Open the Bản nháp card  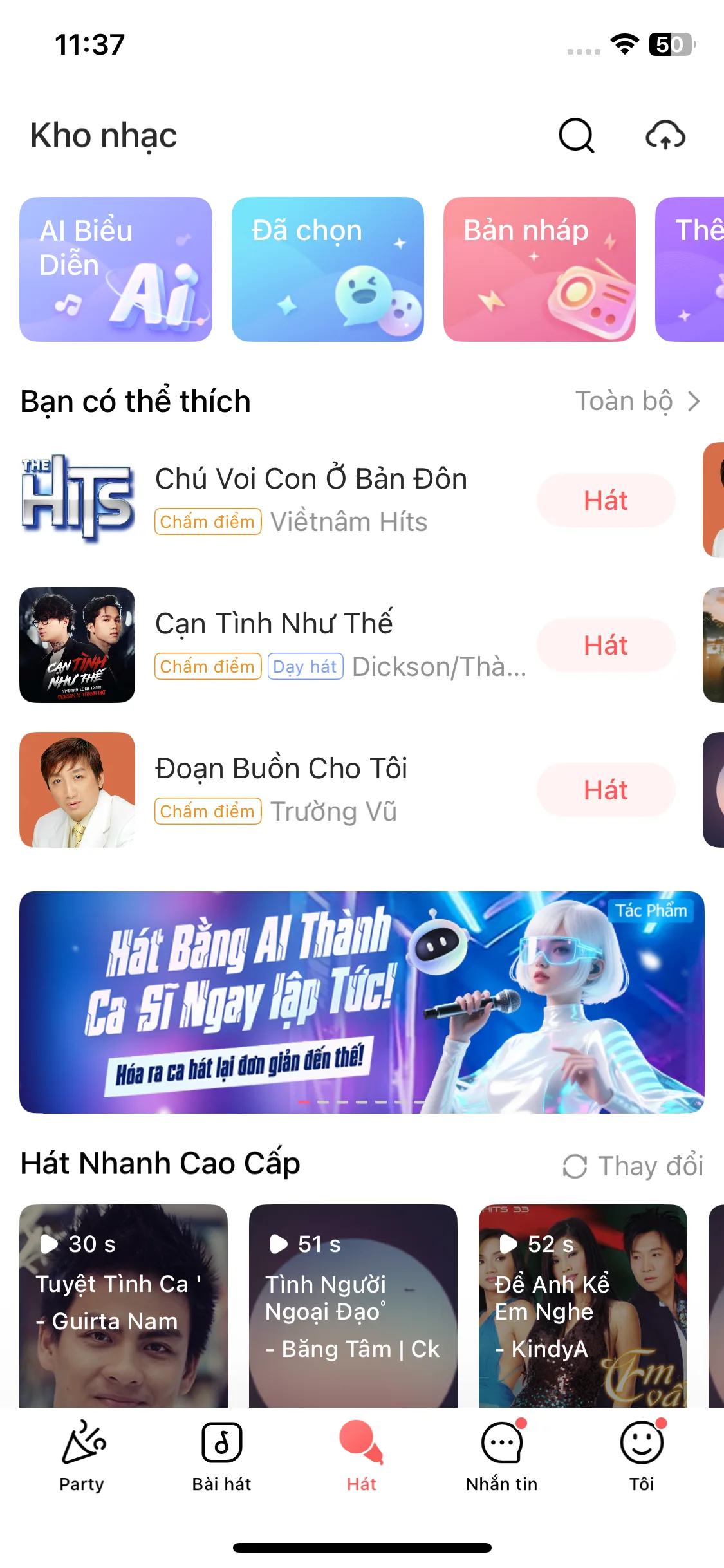[539, 269]
